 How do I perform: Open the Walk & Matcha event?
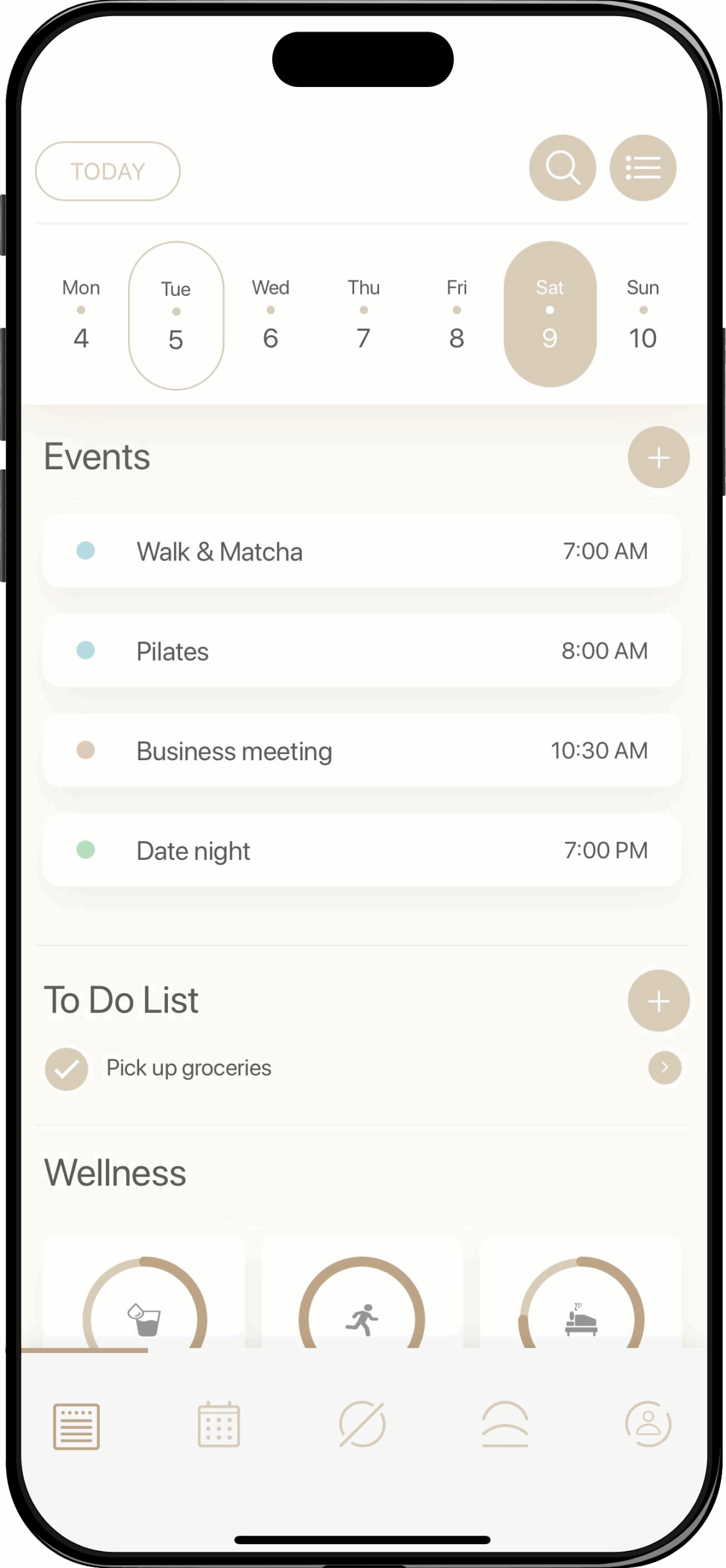click(362, 551)
